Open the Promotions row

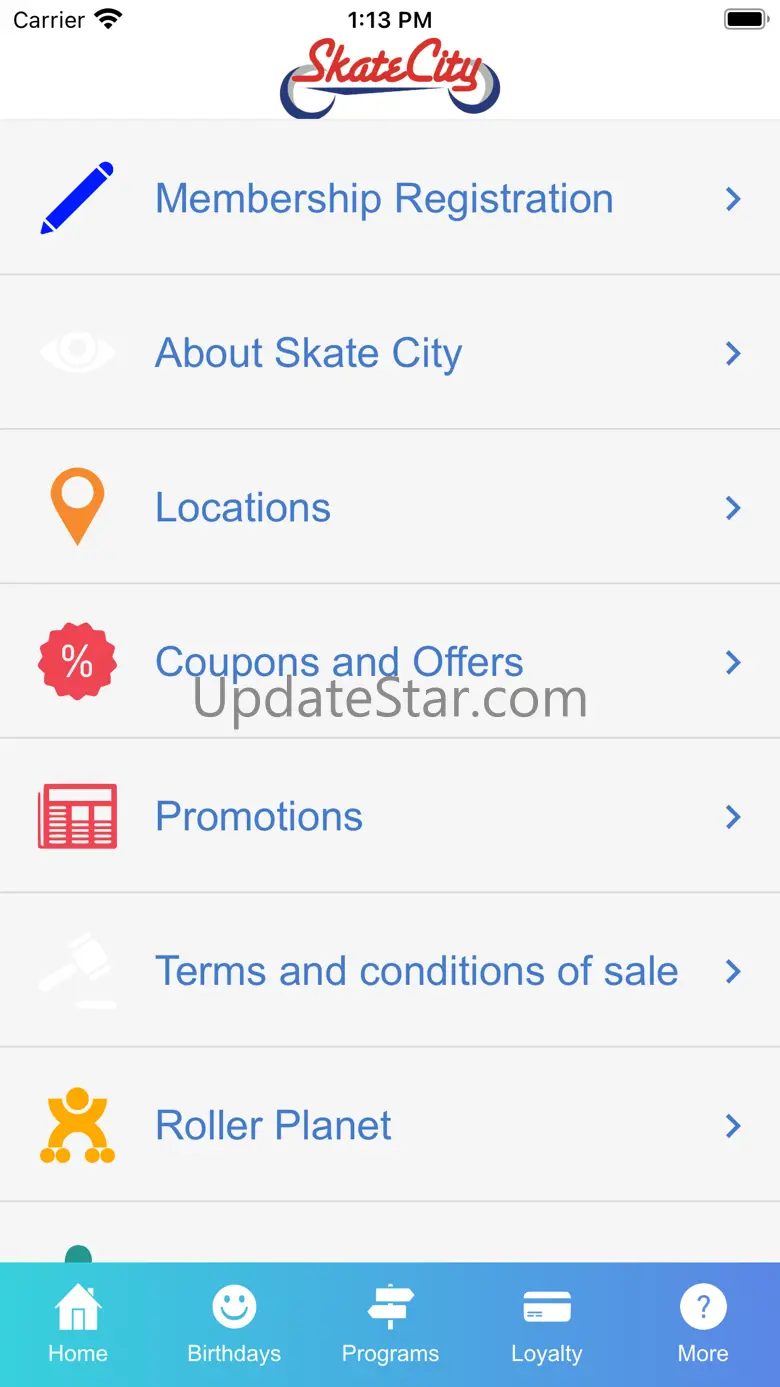tap(390, 816)
